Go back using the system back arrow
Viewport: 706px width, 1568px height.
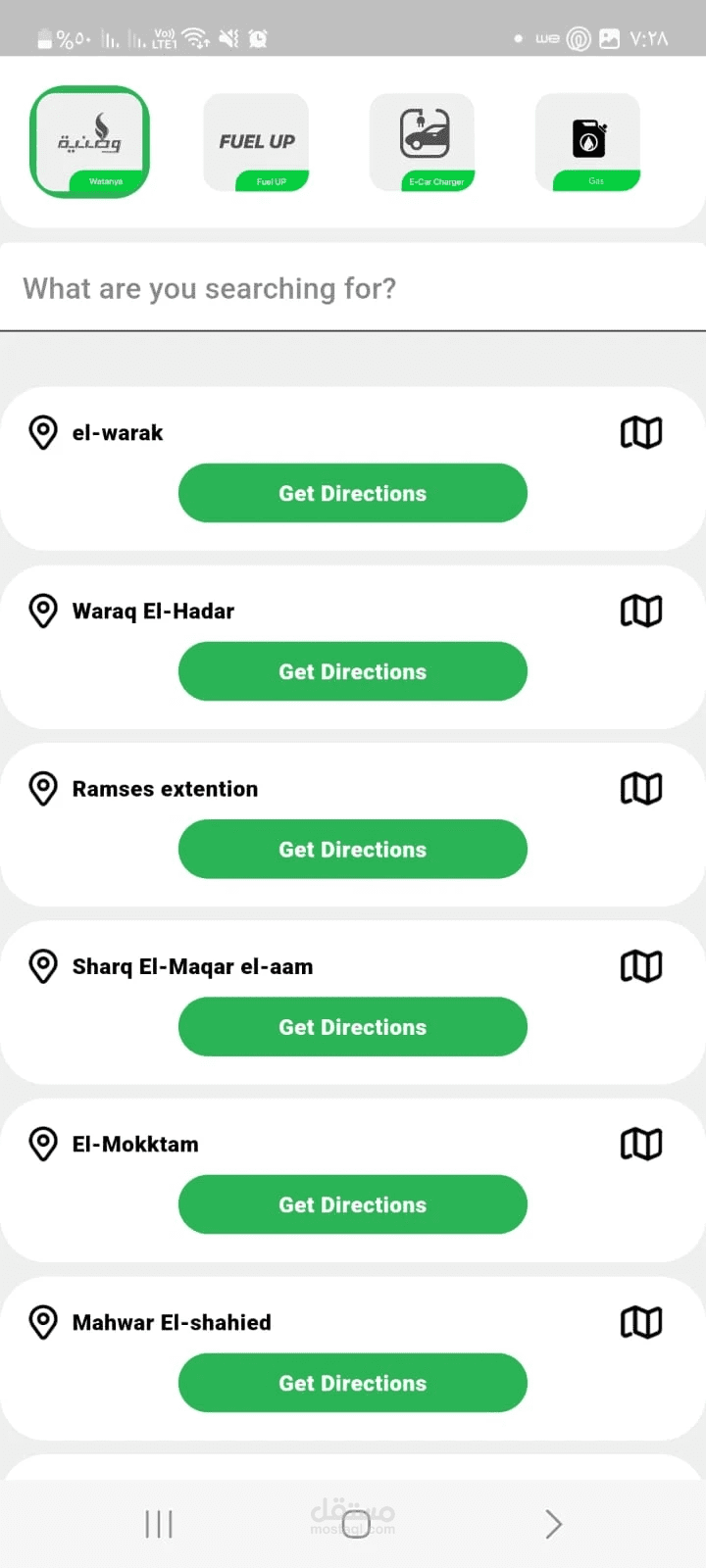click(x=554, y=1524)
